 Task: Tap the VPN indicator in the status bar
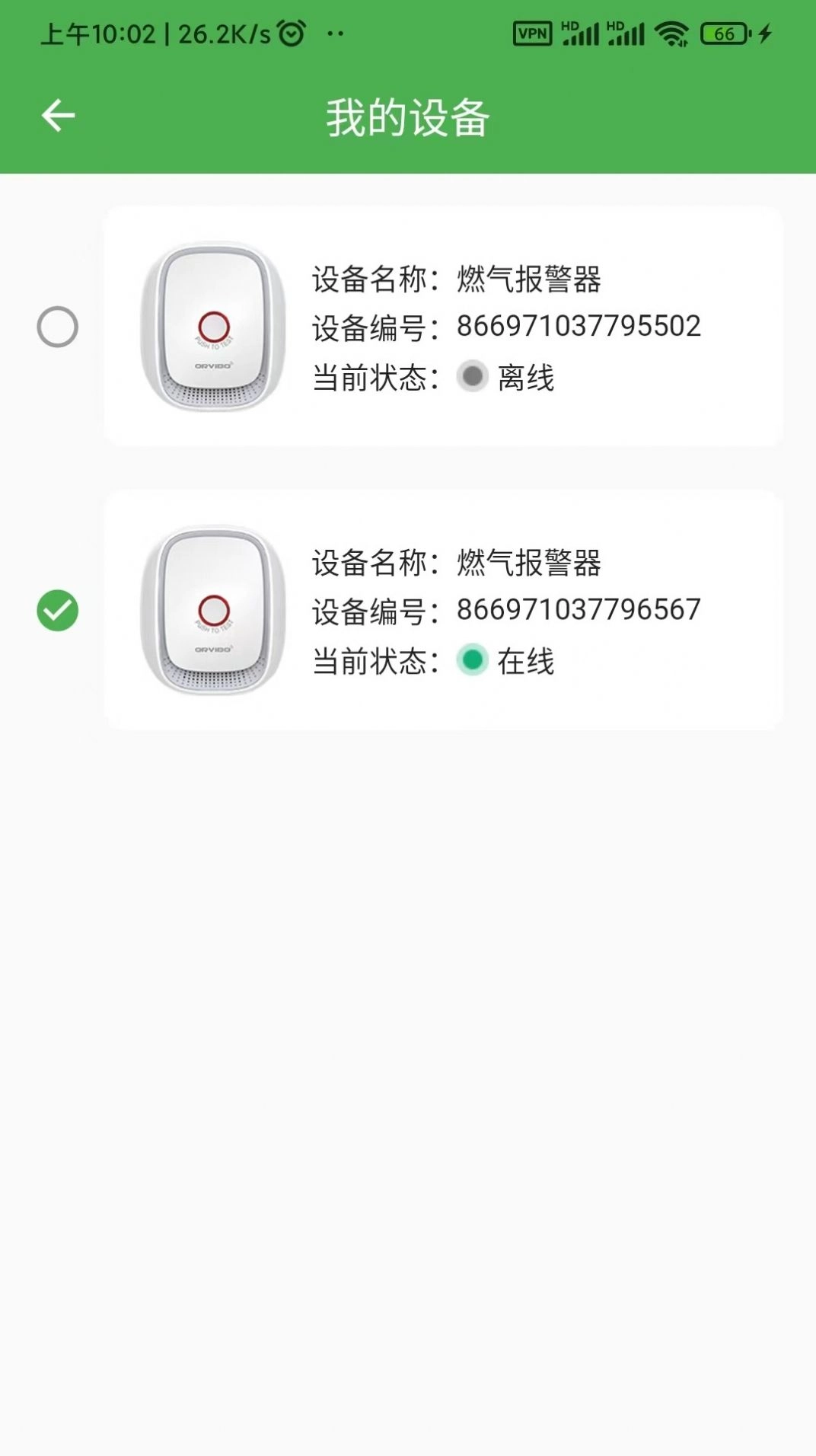[x=533, y=32]
